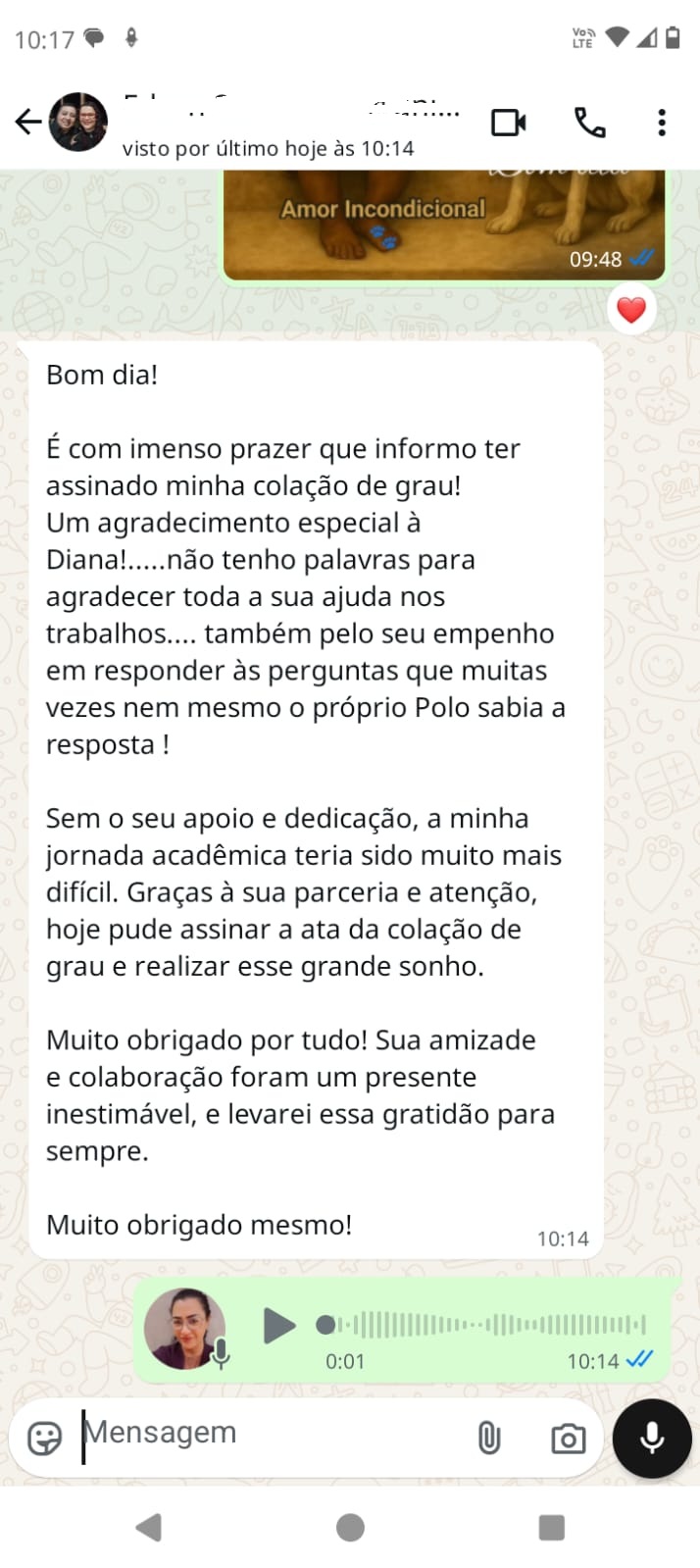Start a voice call
Image resolution: width=700 pixels, height=1568 pixels.
pyautogui.click(x=589, y=123)
